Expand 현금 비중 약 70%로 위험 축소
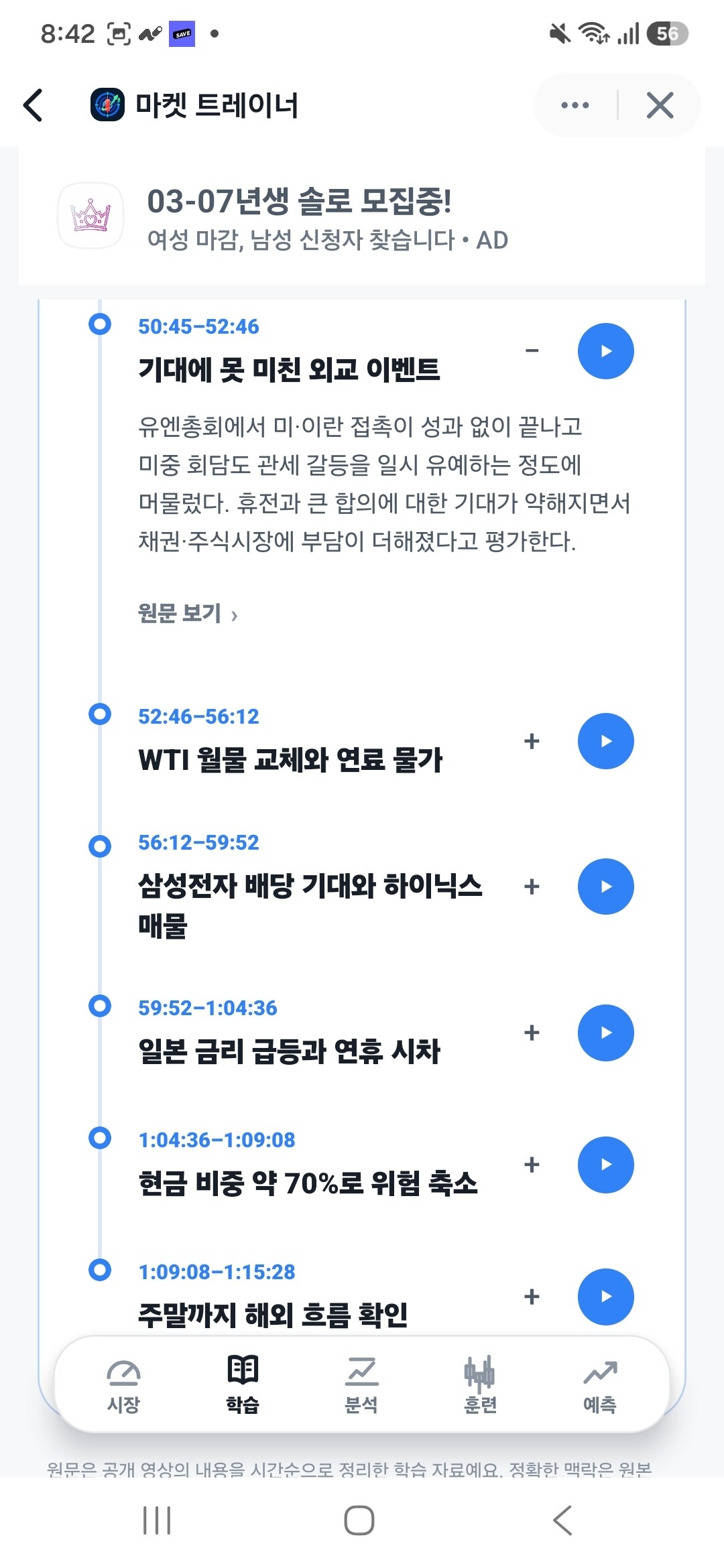 click(532, 1165)
